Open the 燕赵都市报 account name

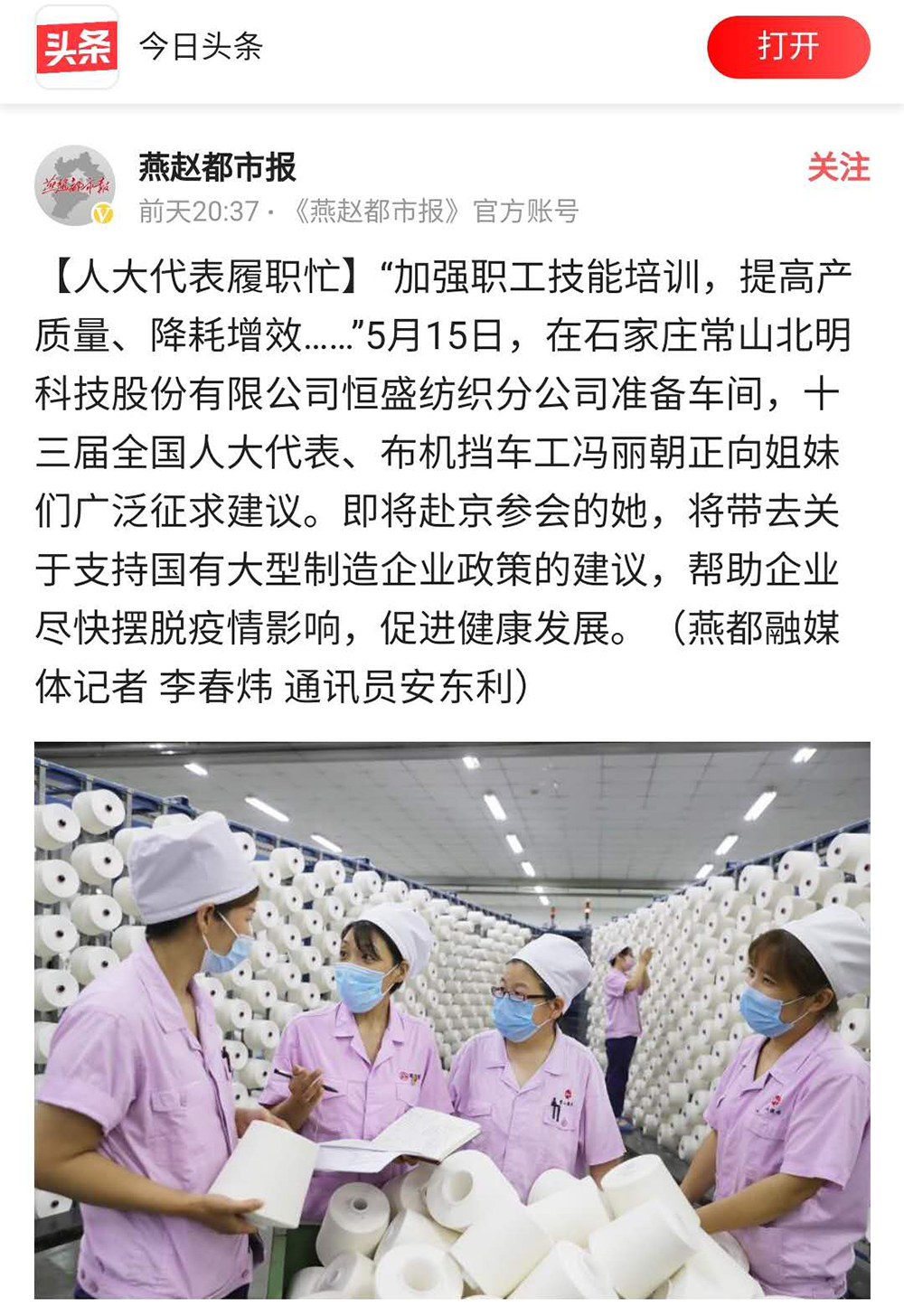pos(217,167)
